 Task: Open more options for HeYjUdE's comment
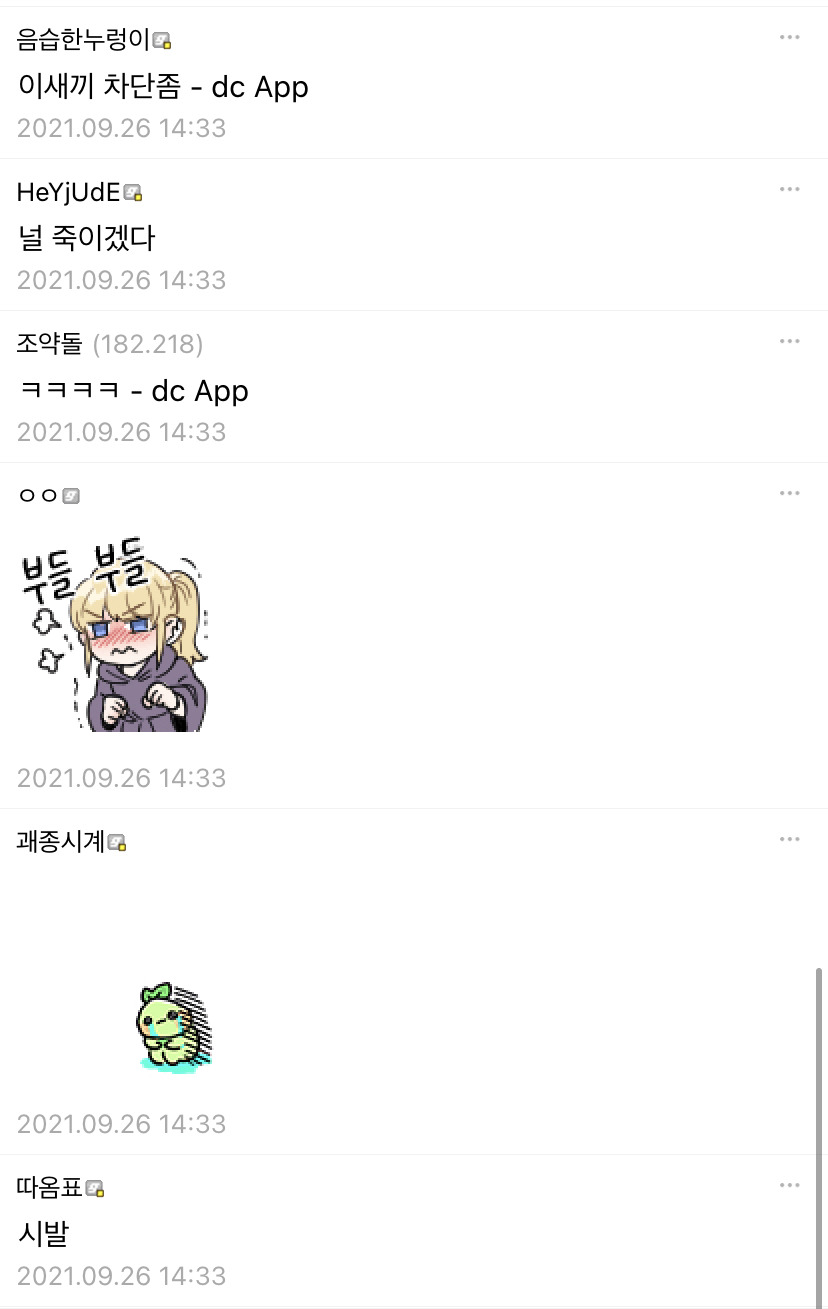(789, 190)
